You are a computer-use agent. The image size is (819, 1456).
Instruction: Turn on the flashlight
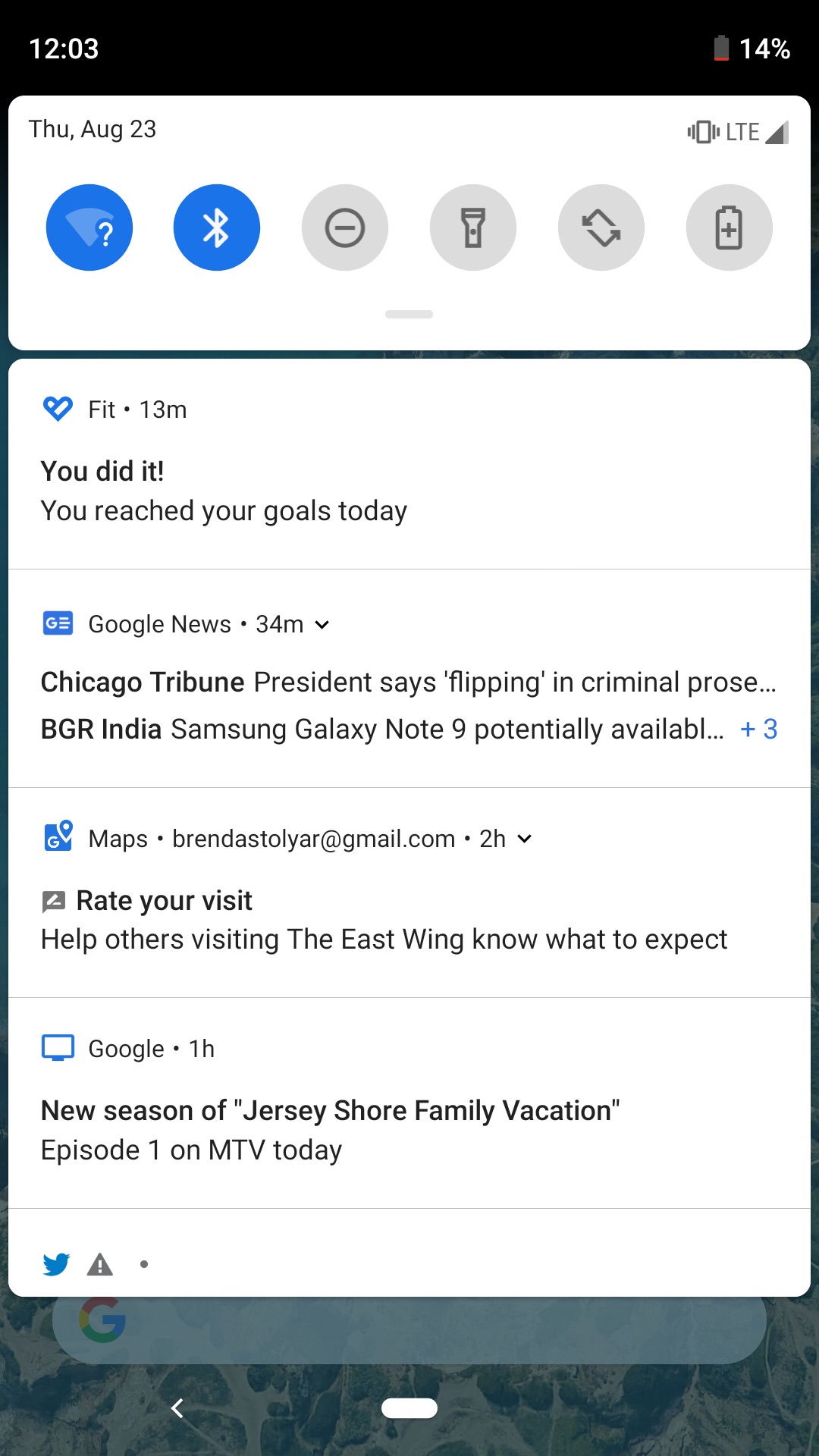pos(473,227)
